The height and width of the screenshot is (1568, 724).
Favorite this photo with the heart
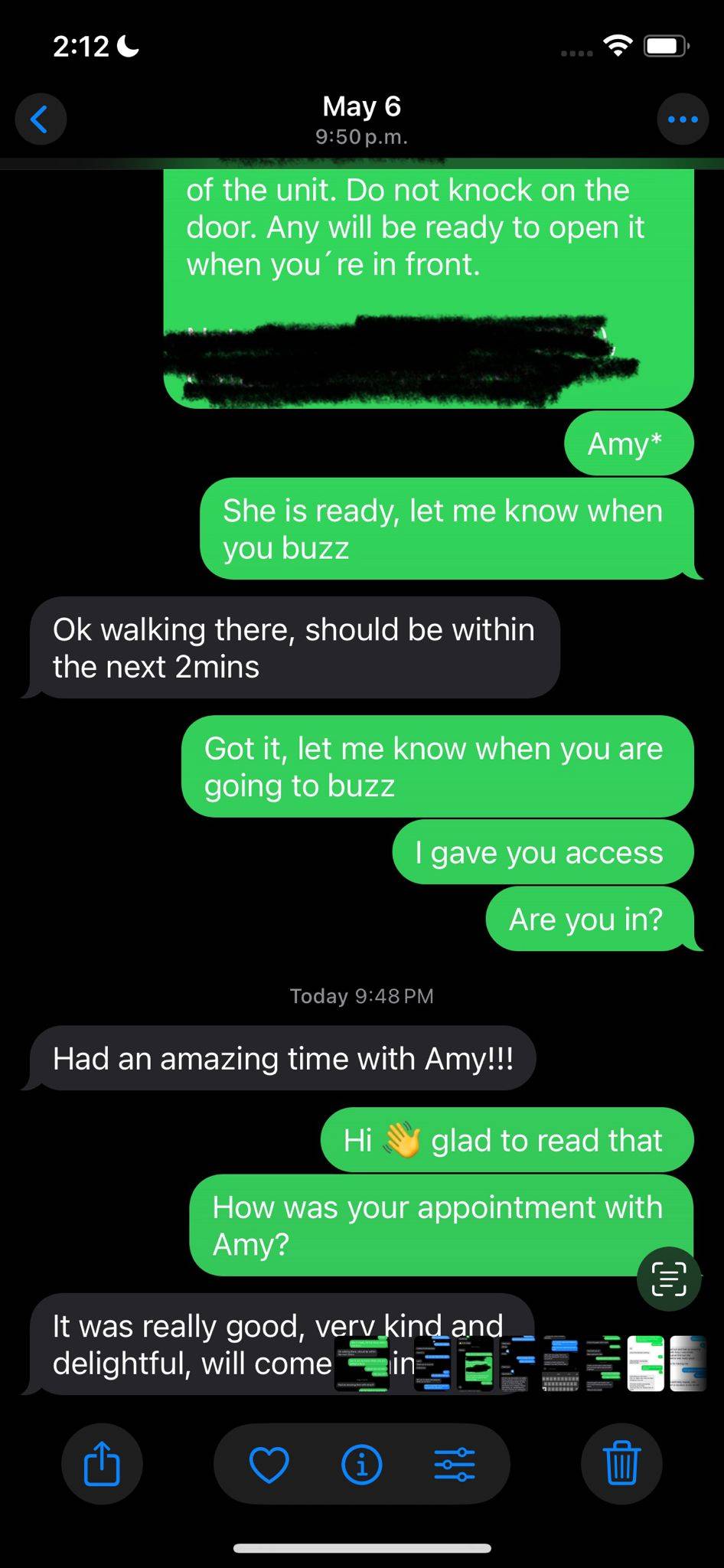[x=269, y=1464]
